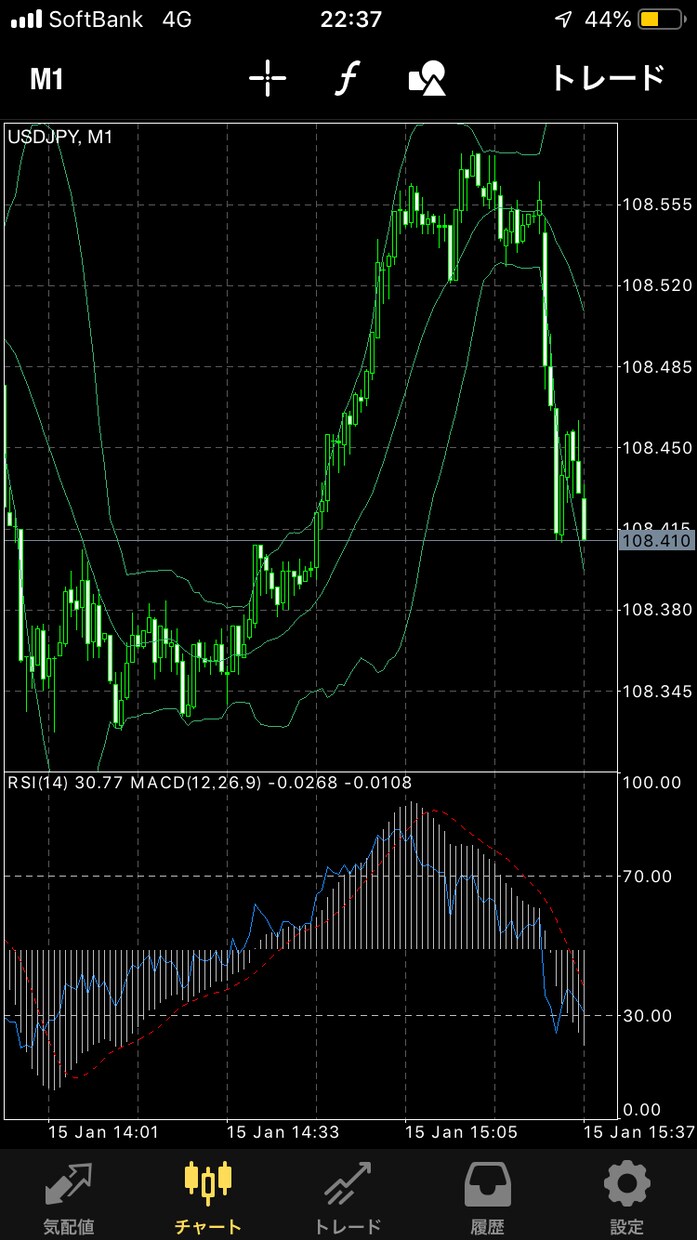Change the M1 timeframe selector
The image size is (697, 1240).
click(x=47, y=79)
